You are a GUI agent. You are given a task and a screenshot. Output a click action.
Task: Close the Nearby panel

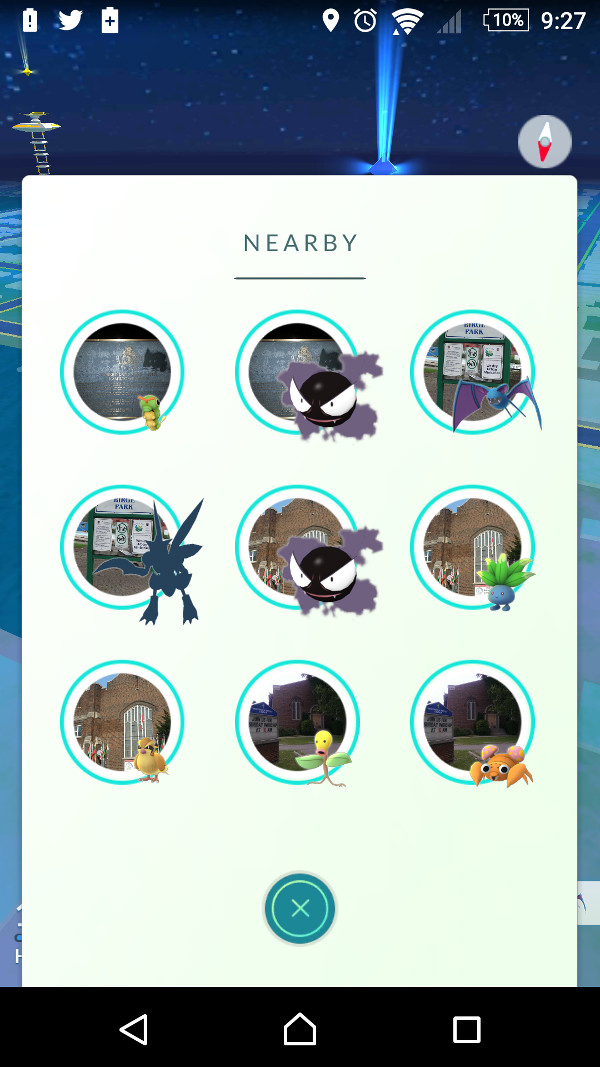click(x=300, y=908)
